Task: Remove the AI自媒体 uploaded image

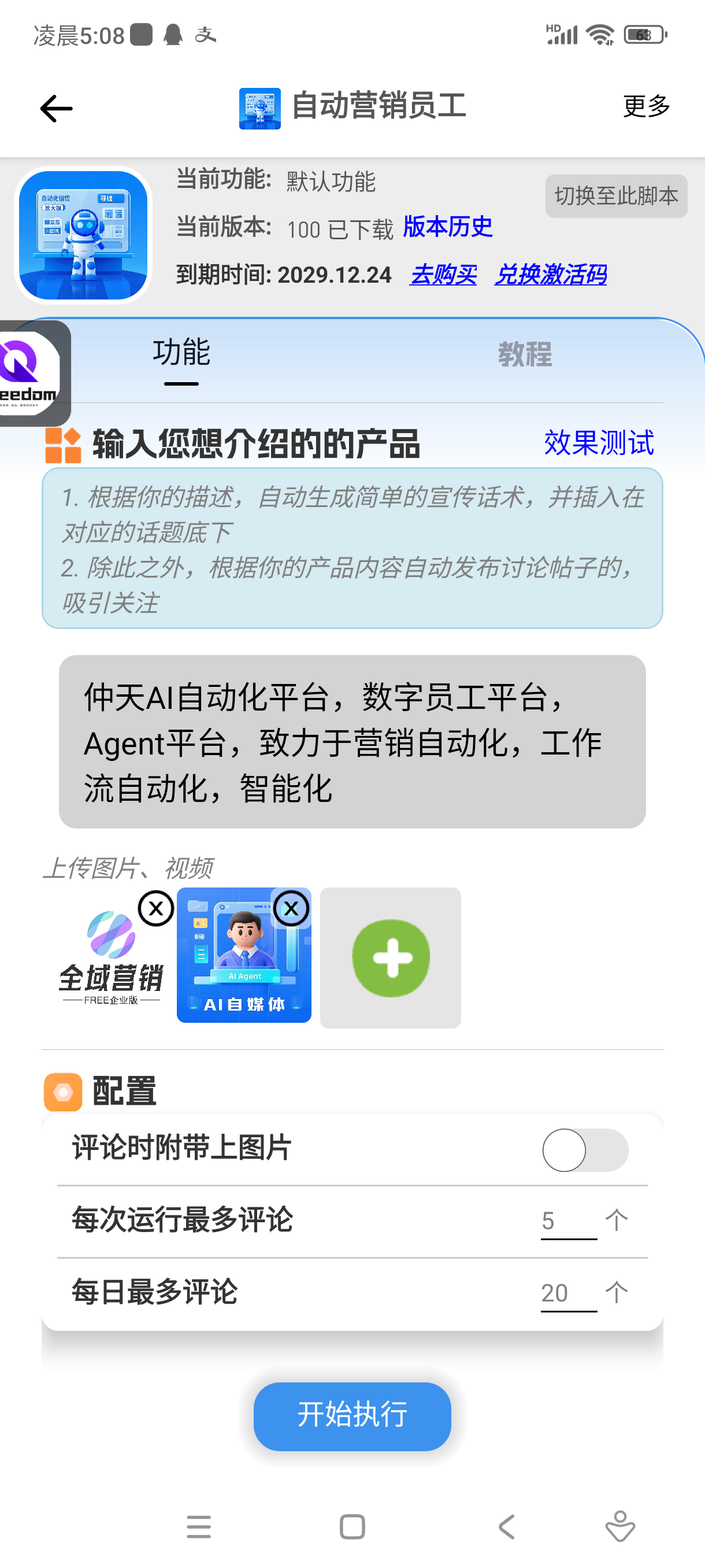Action: click(291, 909)
